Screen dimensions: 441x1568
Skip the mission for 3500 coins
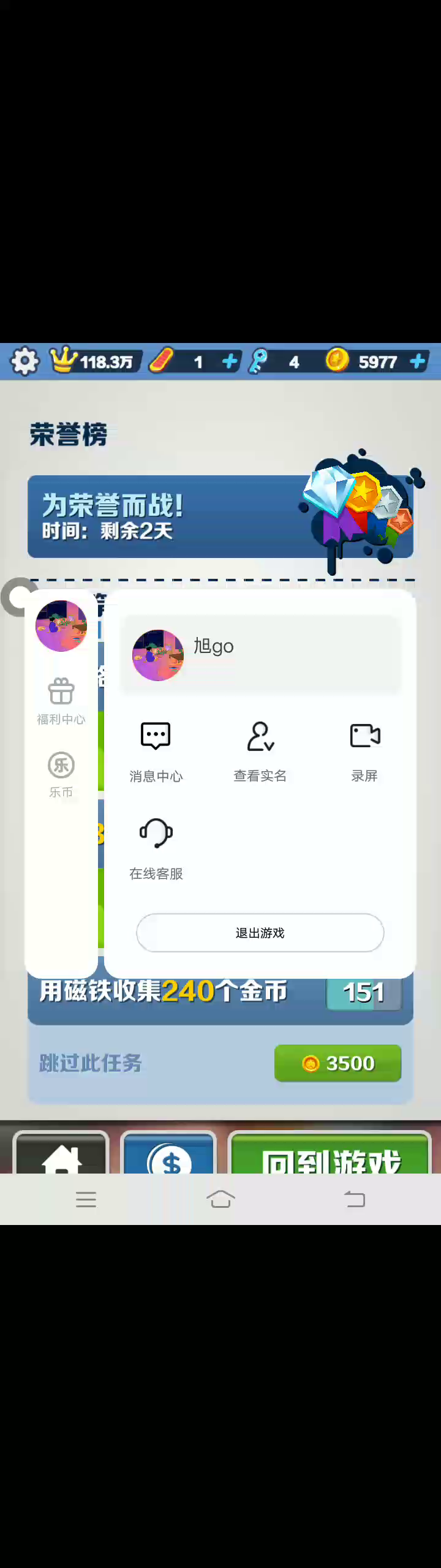click(337, 1063)
